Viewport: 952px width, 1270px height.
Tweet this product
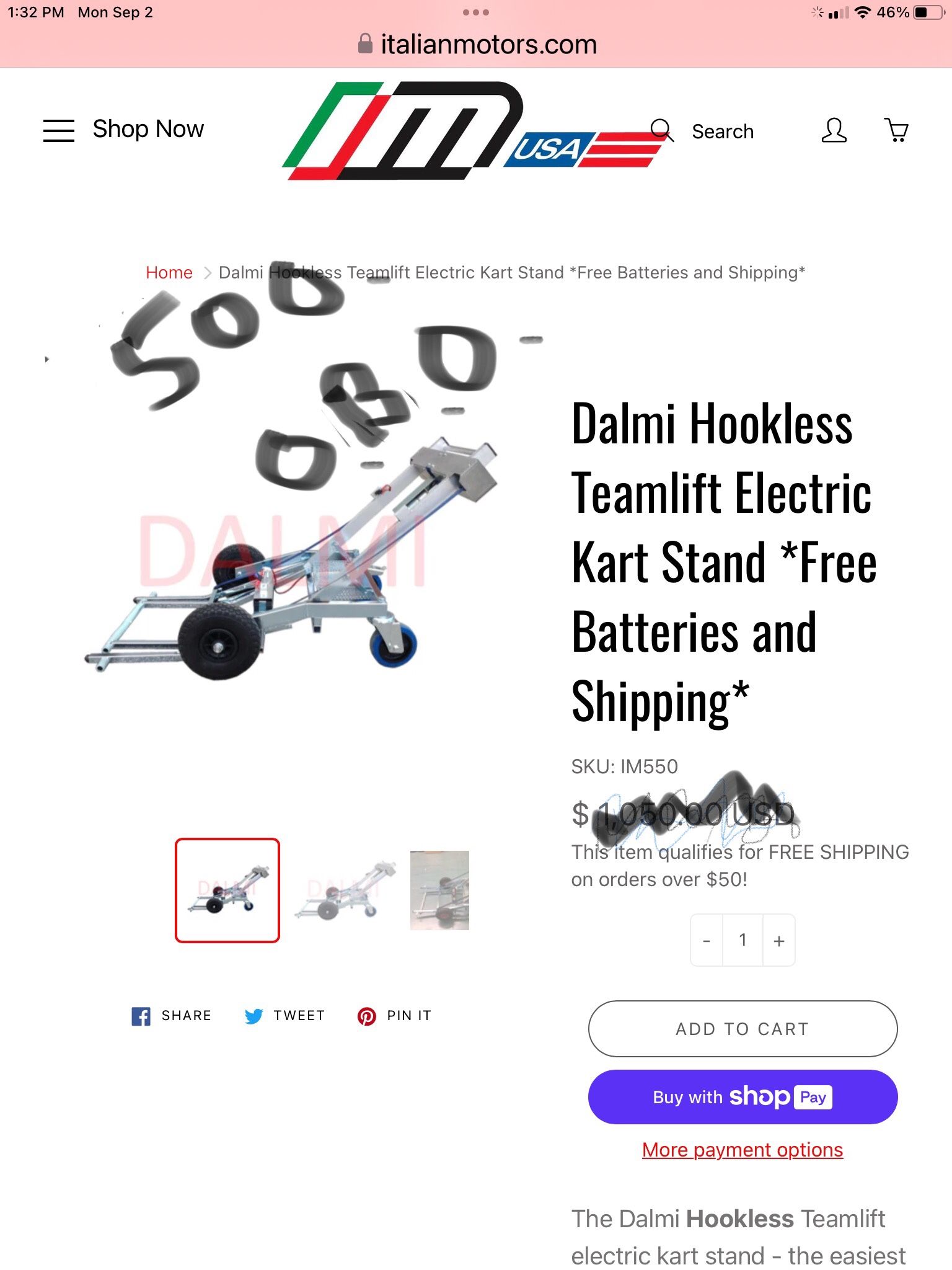pos(285,1016)
